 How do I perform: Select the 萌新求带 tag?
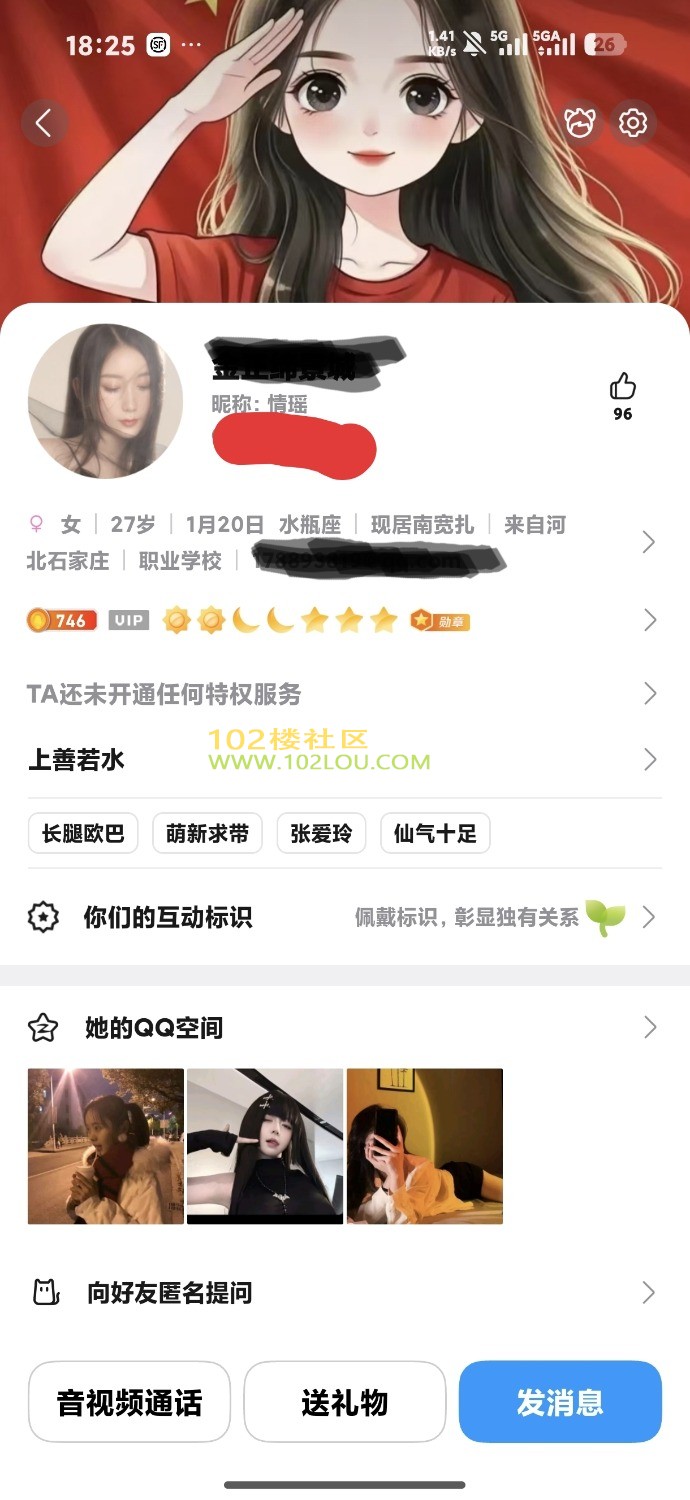click(x=207, y=833)
